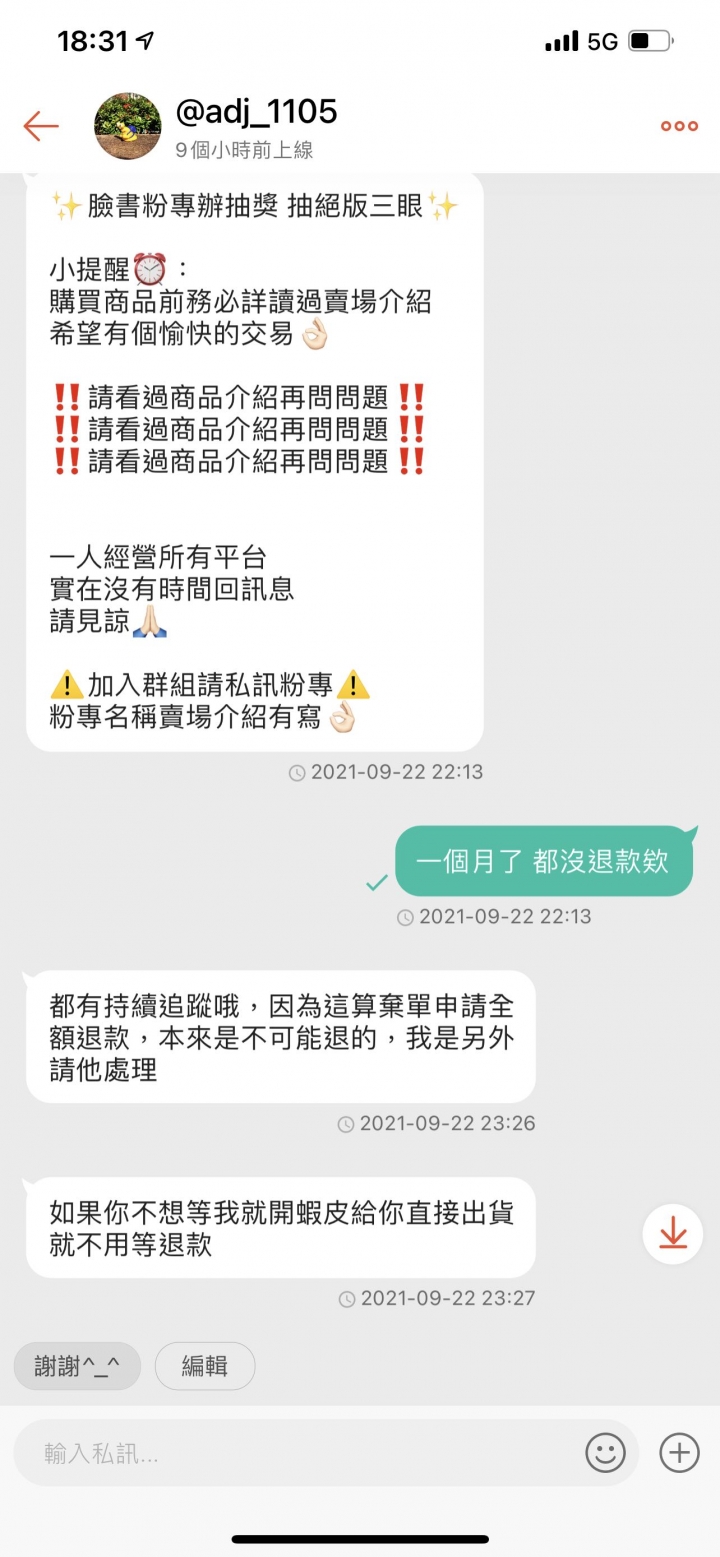Viewport: 720px width, 1557px height.
Task: Tap the green checkmark beside the sent message
Action: click(x=376, y=882)
